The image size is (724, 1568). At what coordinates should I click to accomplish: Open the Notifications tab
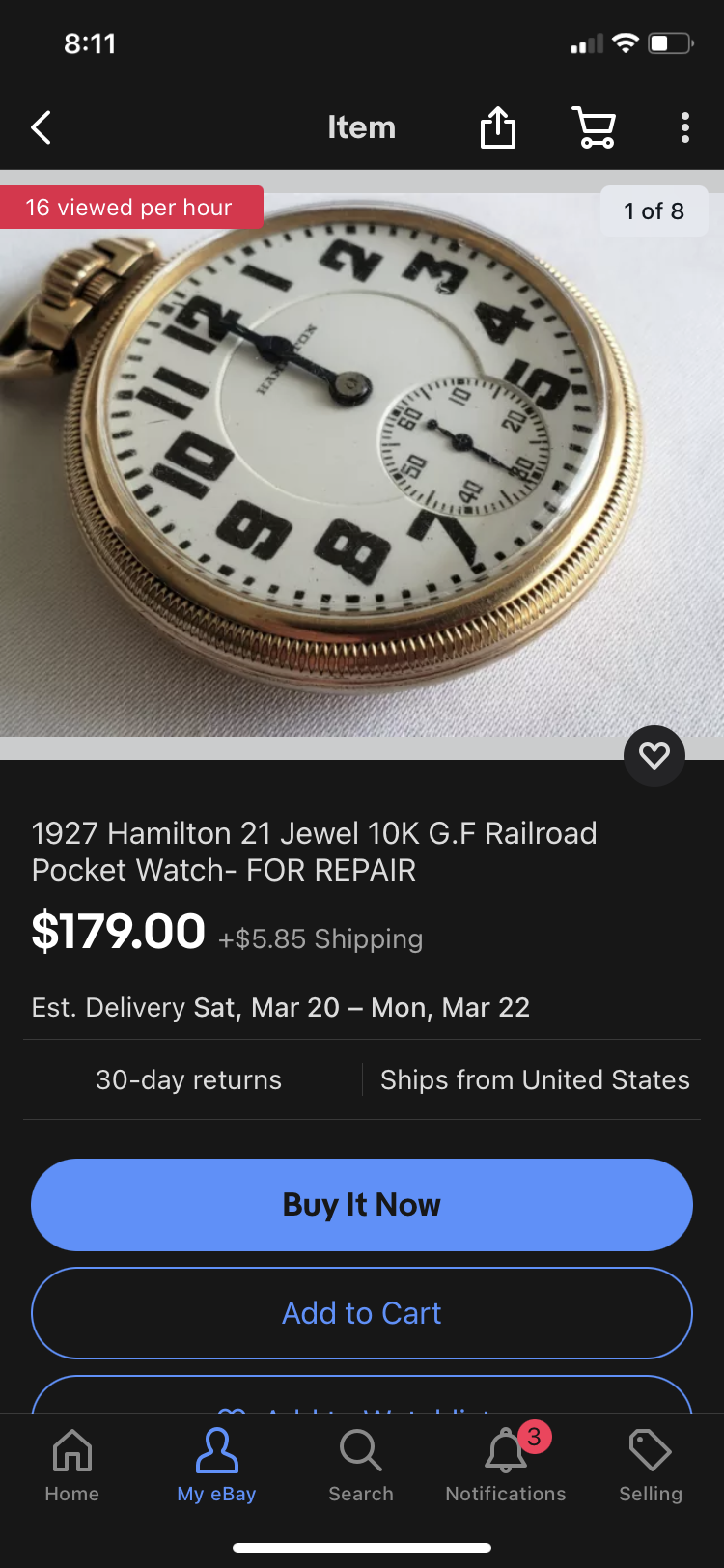(x=506, y=1466)
